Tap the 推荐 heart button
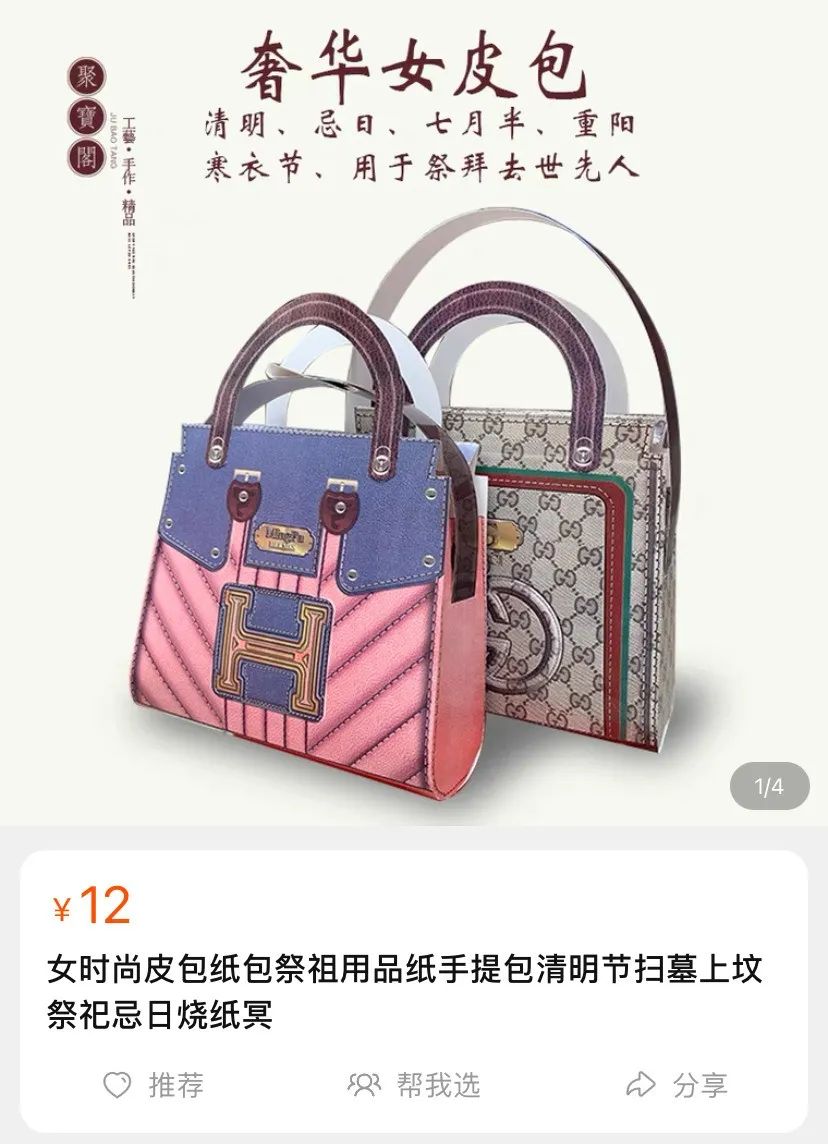 (x=153, y=1084)
